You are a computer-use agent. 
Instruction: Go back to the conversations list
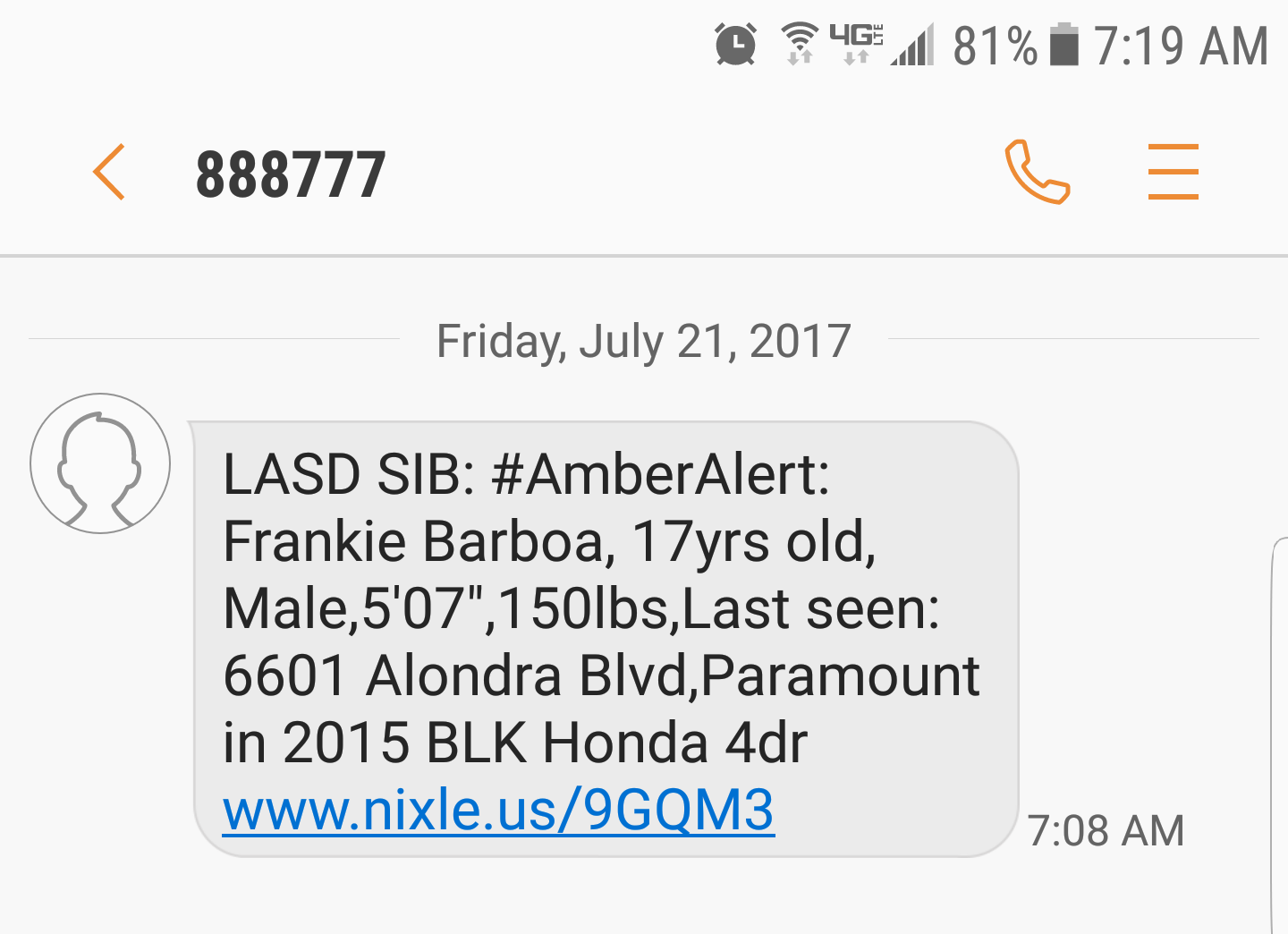pyautogui.click(x=109, y=172)
